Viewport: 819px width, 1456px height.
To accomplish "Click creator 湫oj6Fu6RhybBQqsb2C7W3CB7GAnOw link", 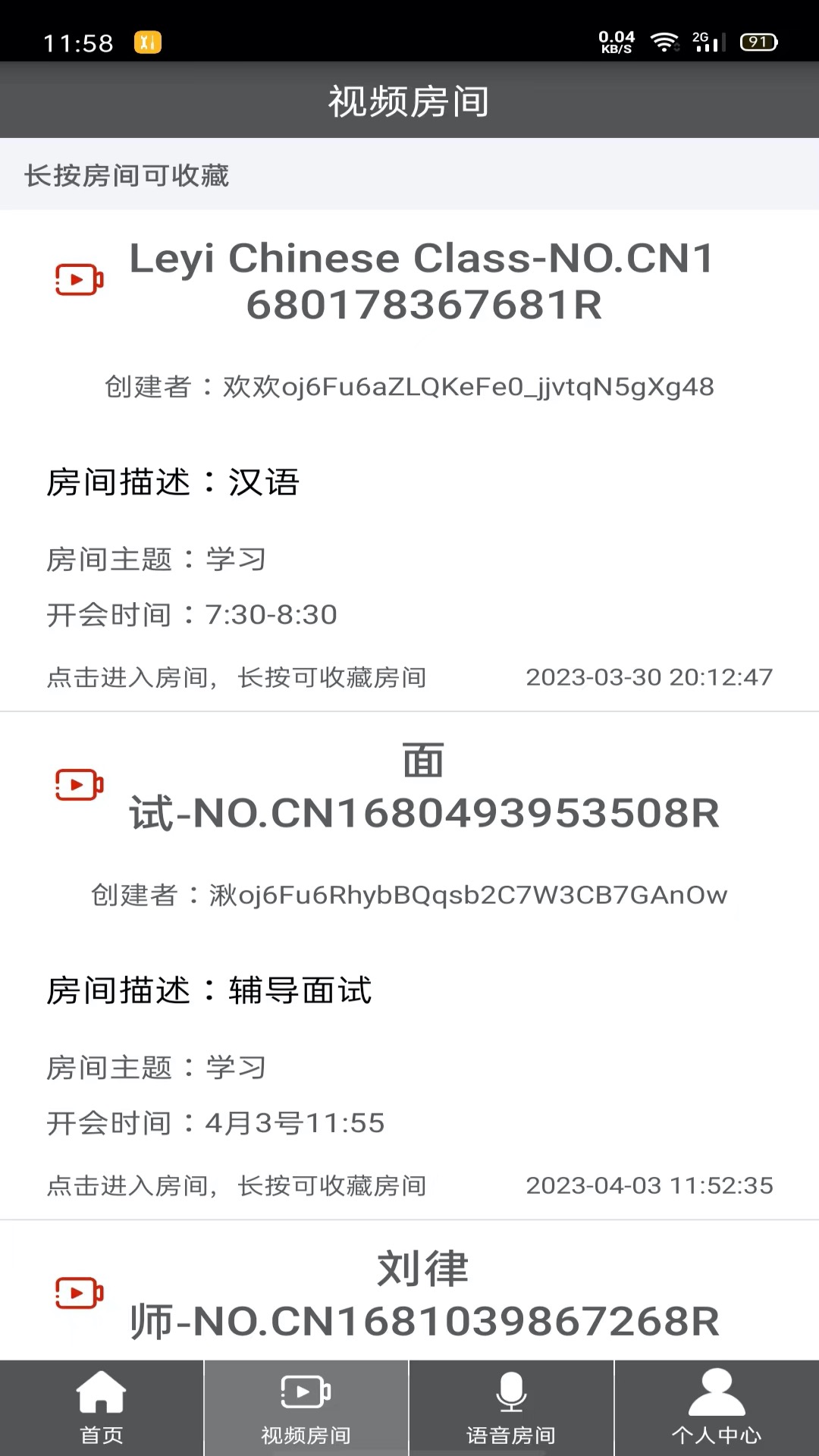I will [409, 895].
